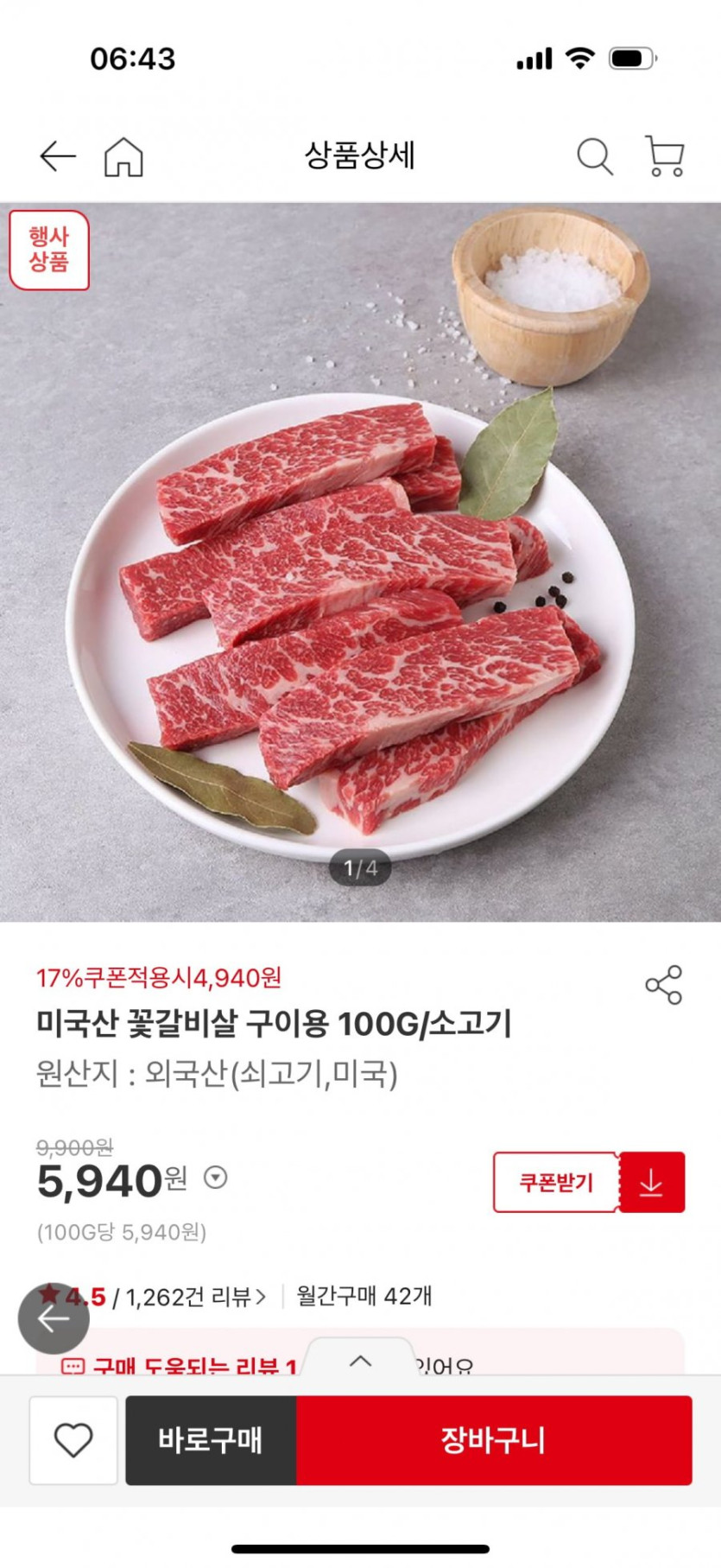Open the shopping cart icon

[665, 156]
